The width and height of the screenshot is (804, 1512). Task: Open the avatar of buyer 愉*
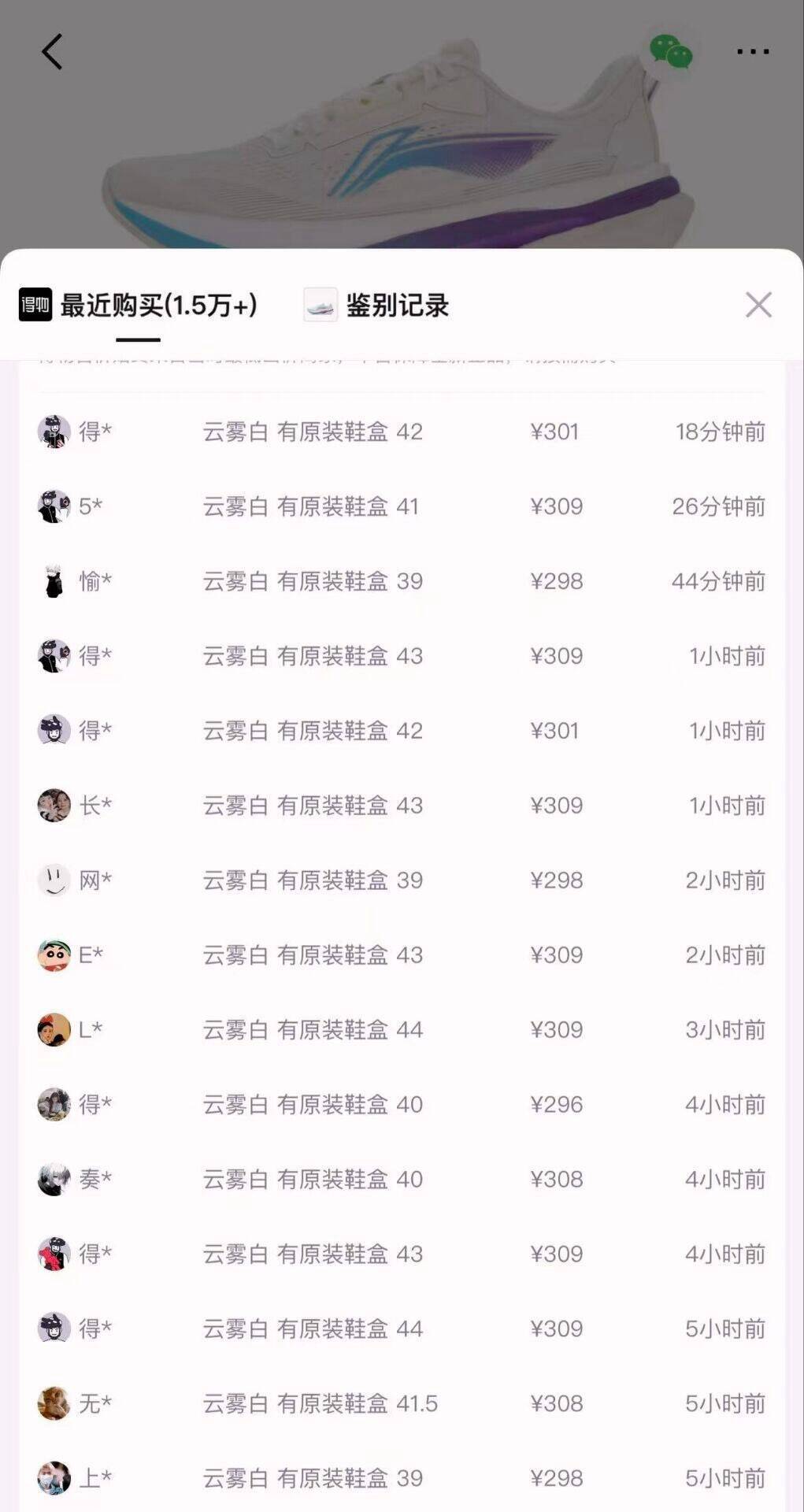point(54,582)
